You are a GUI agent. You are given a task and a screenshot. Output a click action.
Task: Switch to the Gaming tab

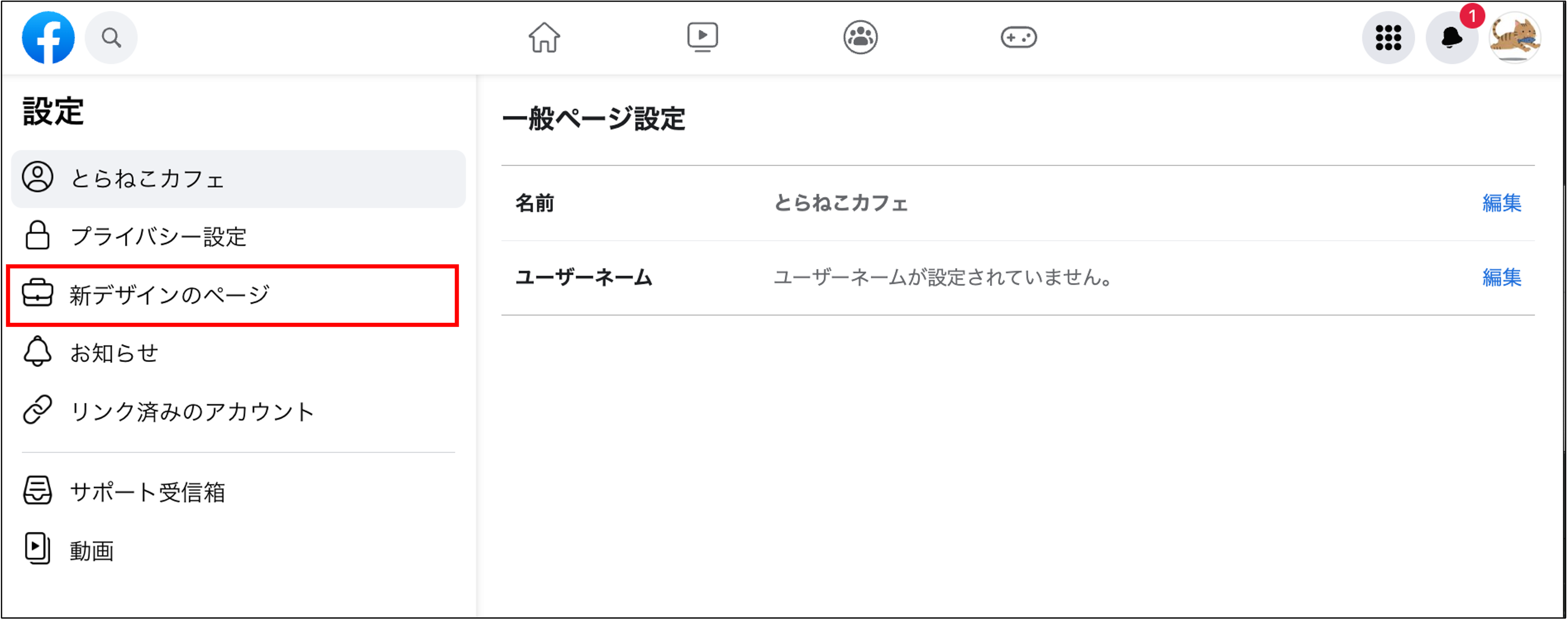pos(1018,38)
